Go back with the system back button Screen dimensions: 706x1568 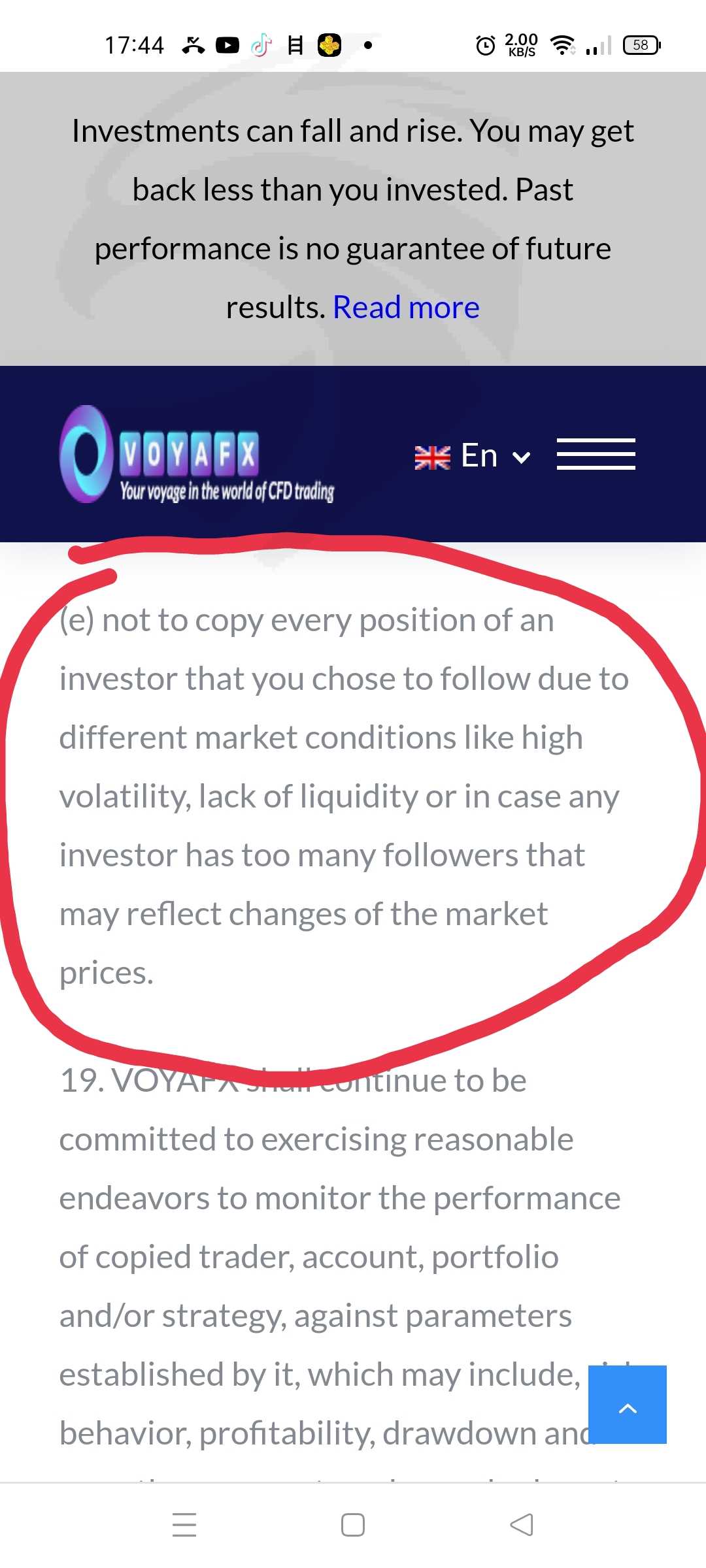coord(521,1525)
